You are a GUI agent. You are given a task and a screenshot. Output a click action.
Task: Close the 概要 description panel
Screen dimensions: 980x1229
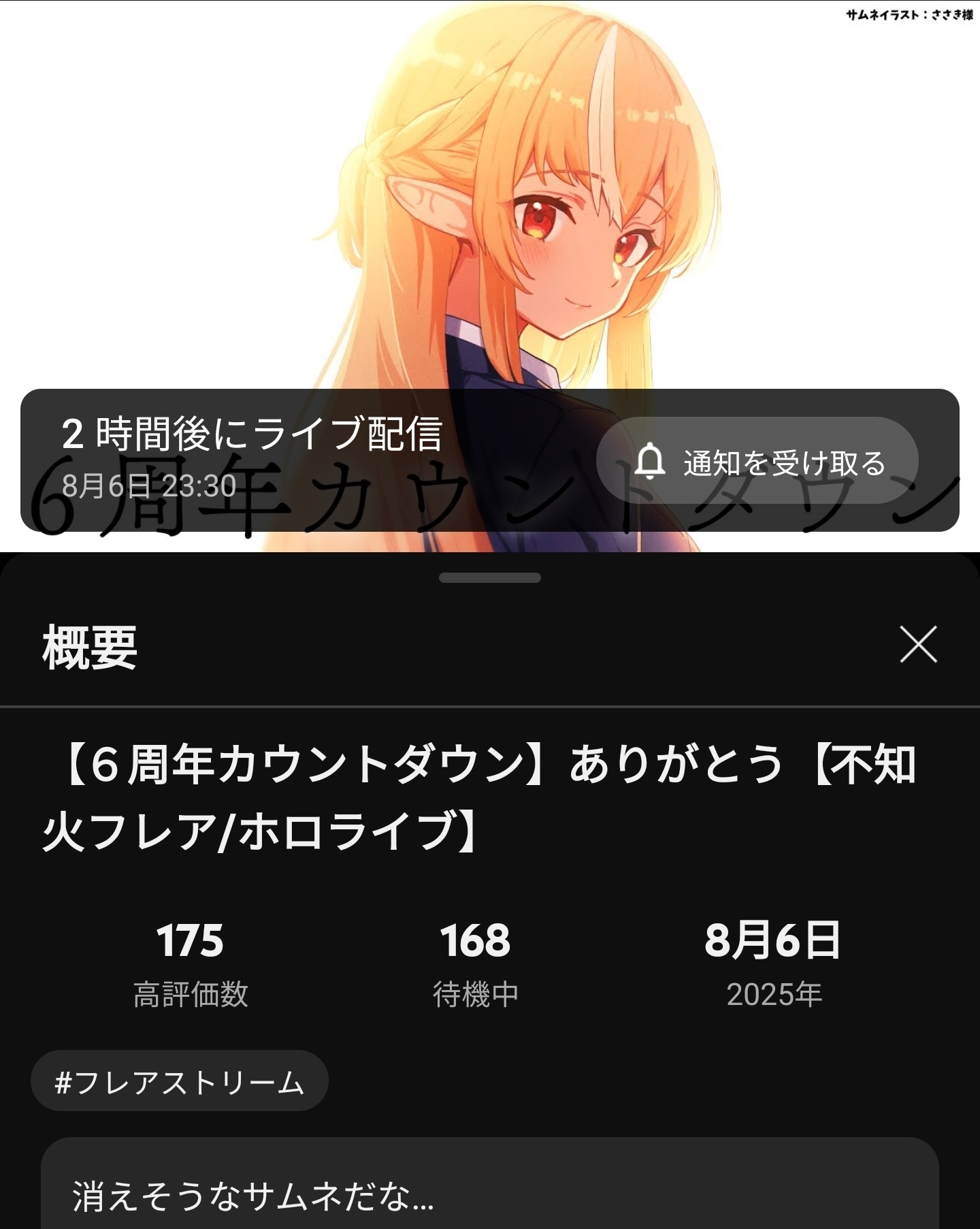[x=918, y=644]
